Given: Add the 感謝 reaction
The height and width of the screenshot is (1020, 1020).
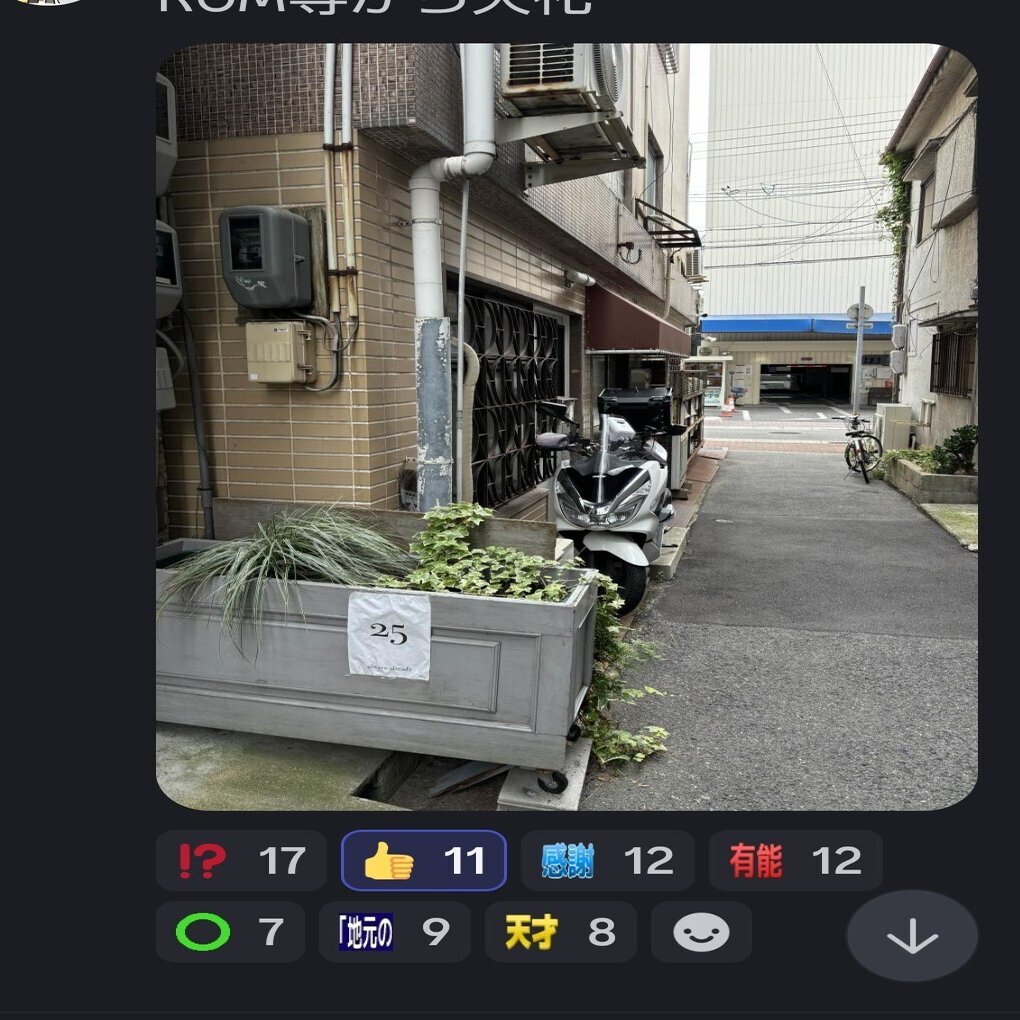Looking at the screenshot, I should [607, 860].
